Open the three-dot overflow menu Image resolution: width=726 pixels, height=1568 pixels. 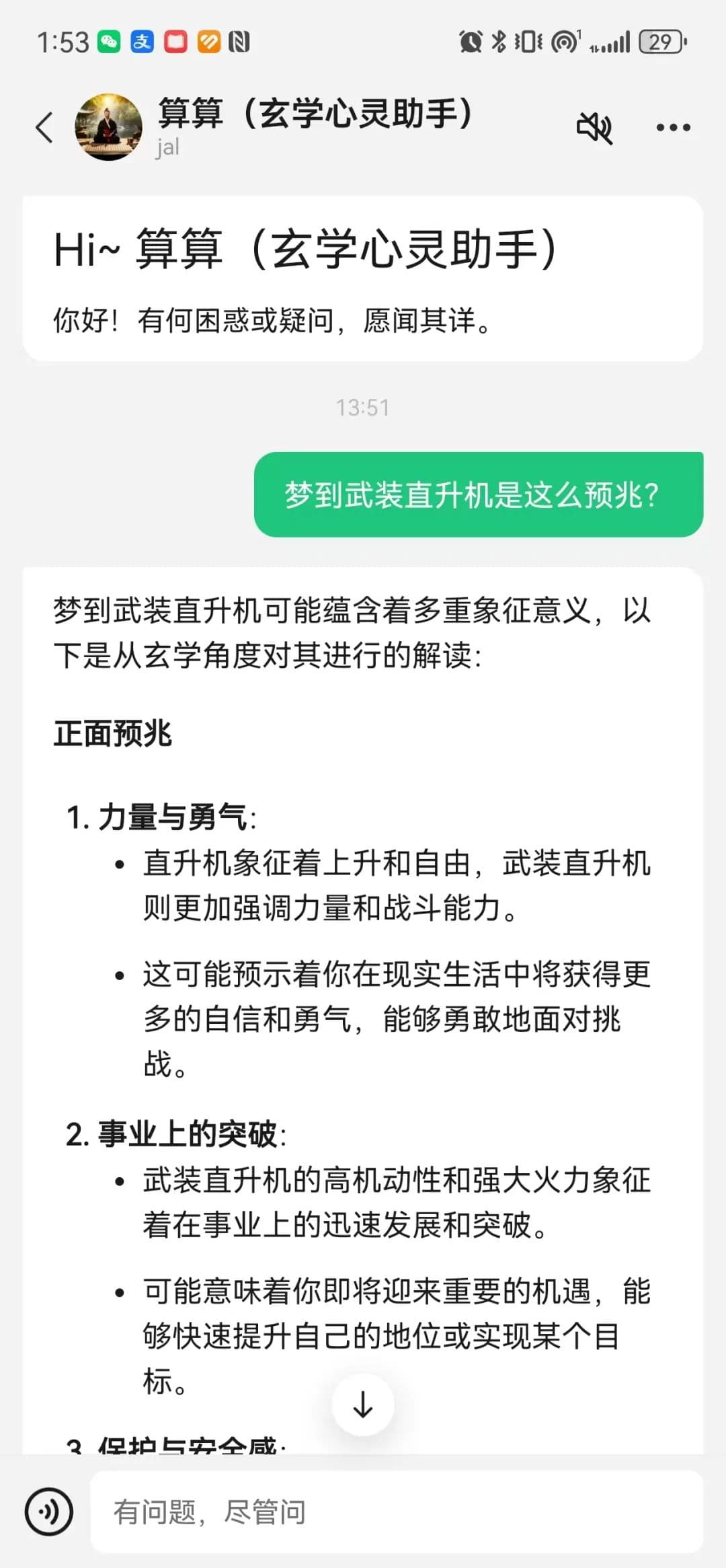[673, 128]
